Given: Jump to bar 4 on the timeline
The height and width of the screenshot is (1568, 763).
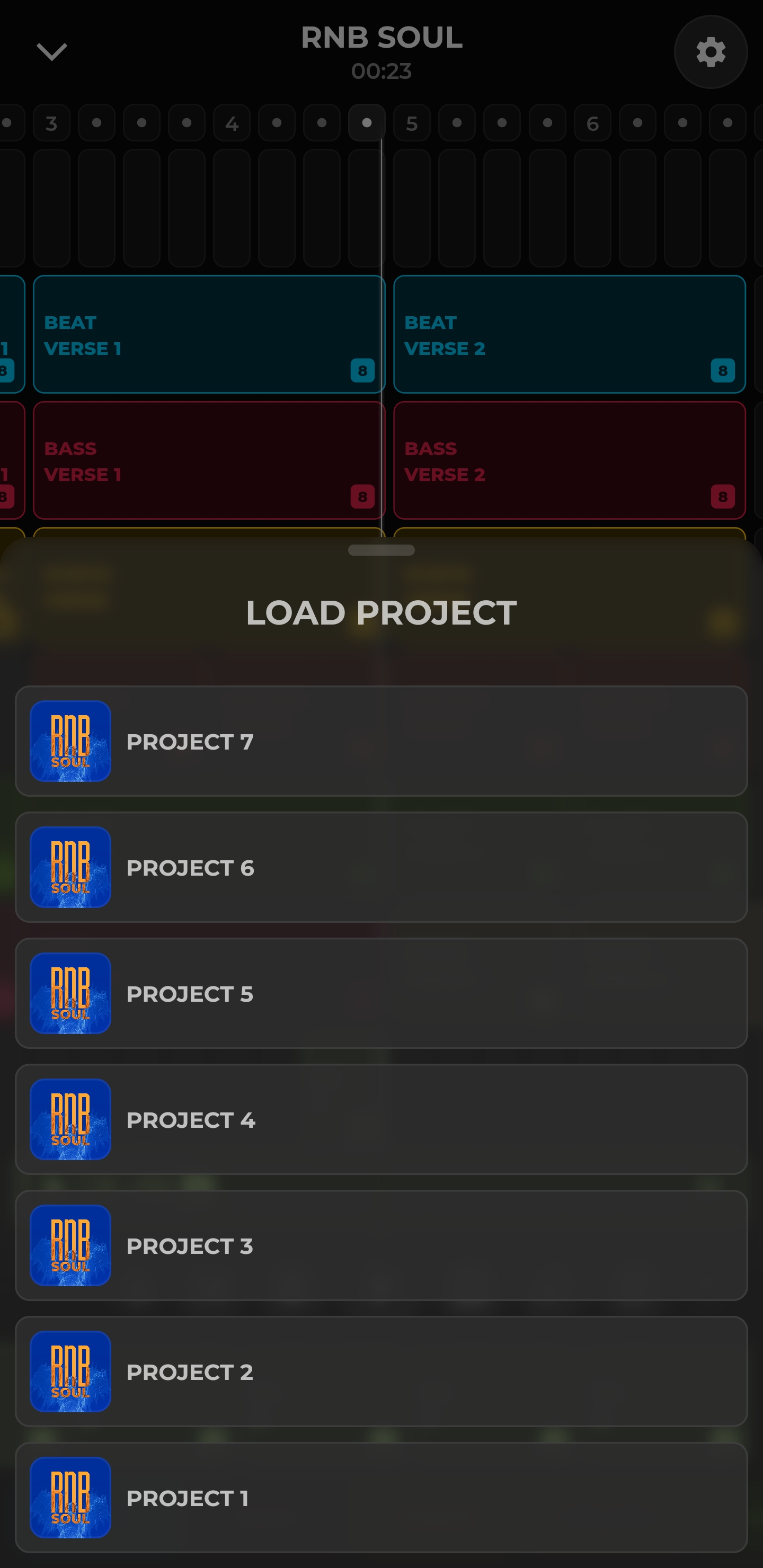Looking at the screenshot, I should (232, 123).
